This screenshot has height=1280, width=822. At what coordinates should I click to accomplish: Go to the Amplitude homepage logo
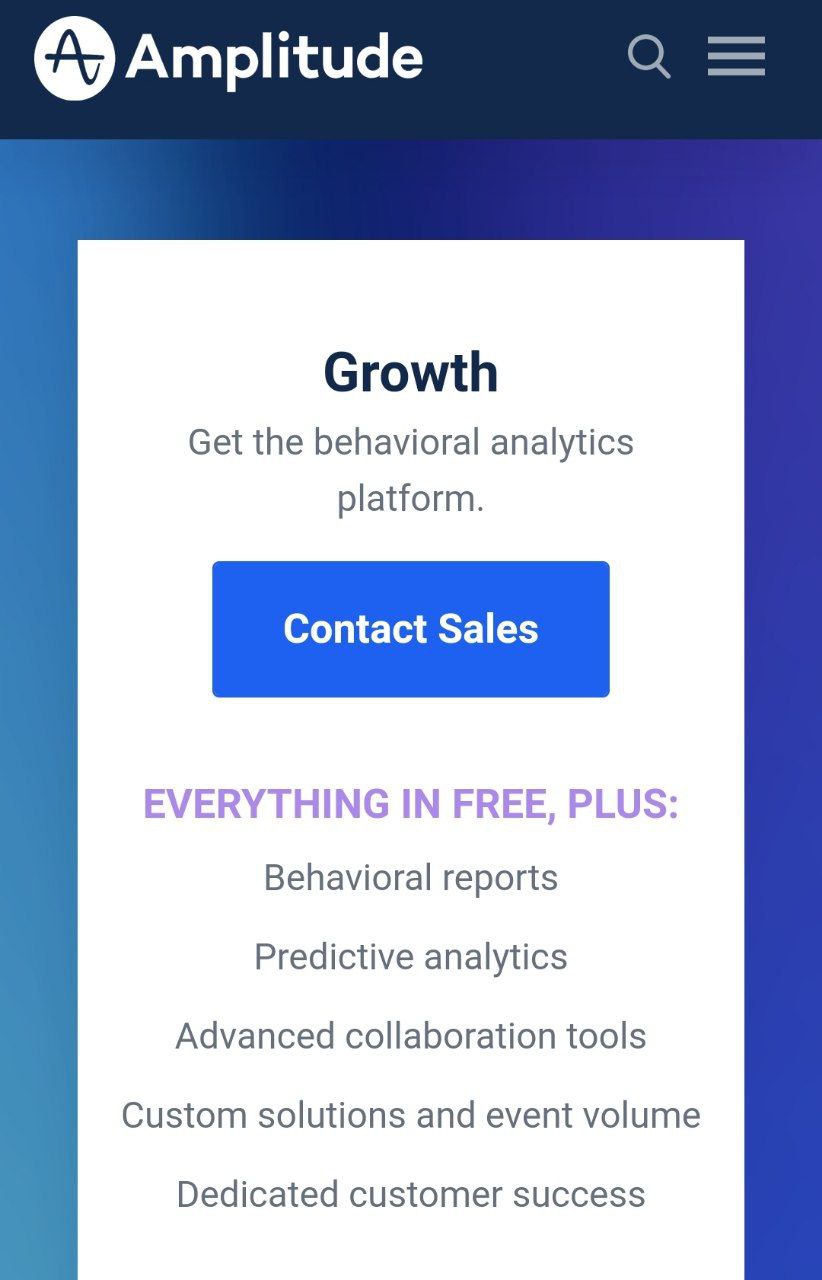pyautogui.click(x=229, y=58)
